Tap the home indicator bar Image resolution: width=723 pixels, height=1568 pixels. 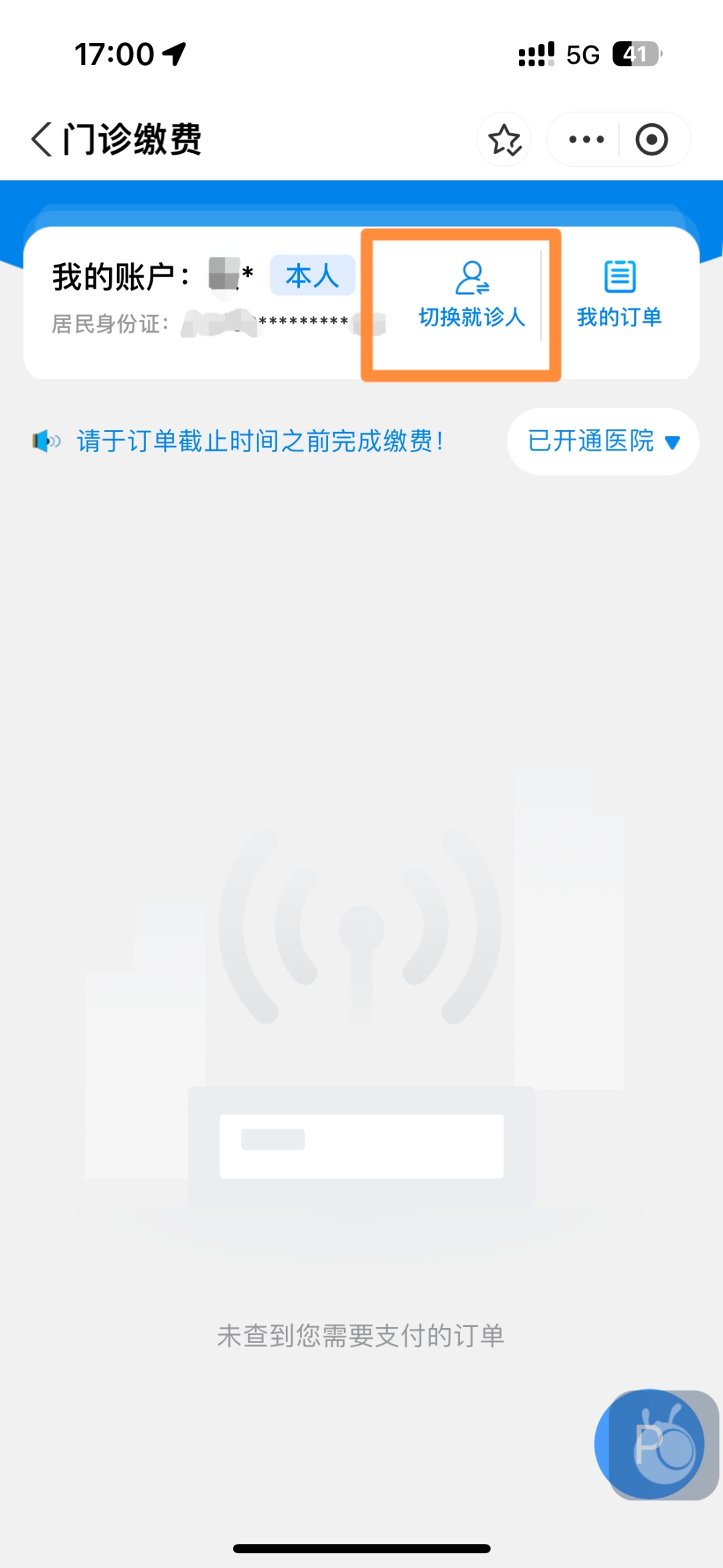pos(361,1548)
